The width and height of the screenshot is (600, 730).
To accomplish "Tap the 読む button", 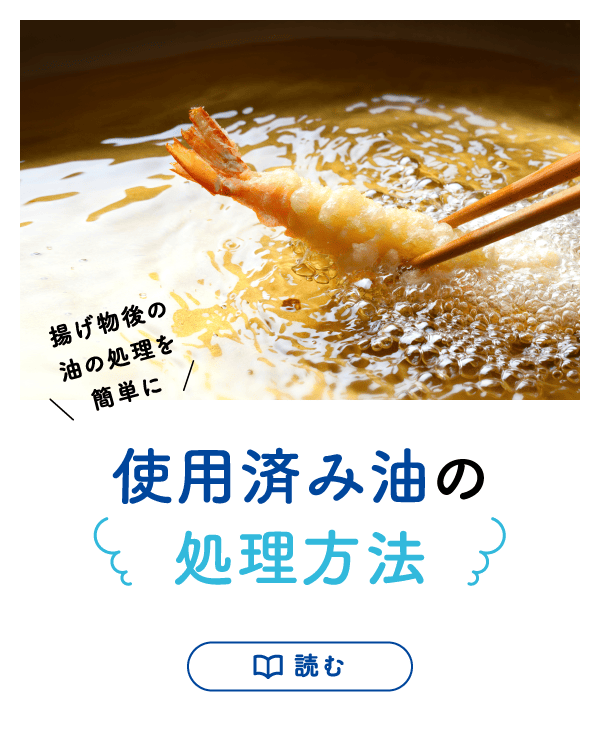I will [300, 666].
